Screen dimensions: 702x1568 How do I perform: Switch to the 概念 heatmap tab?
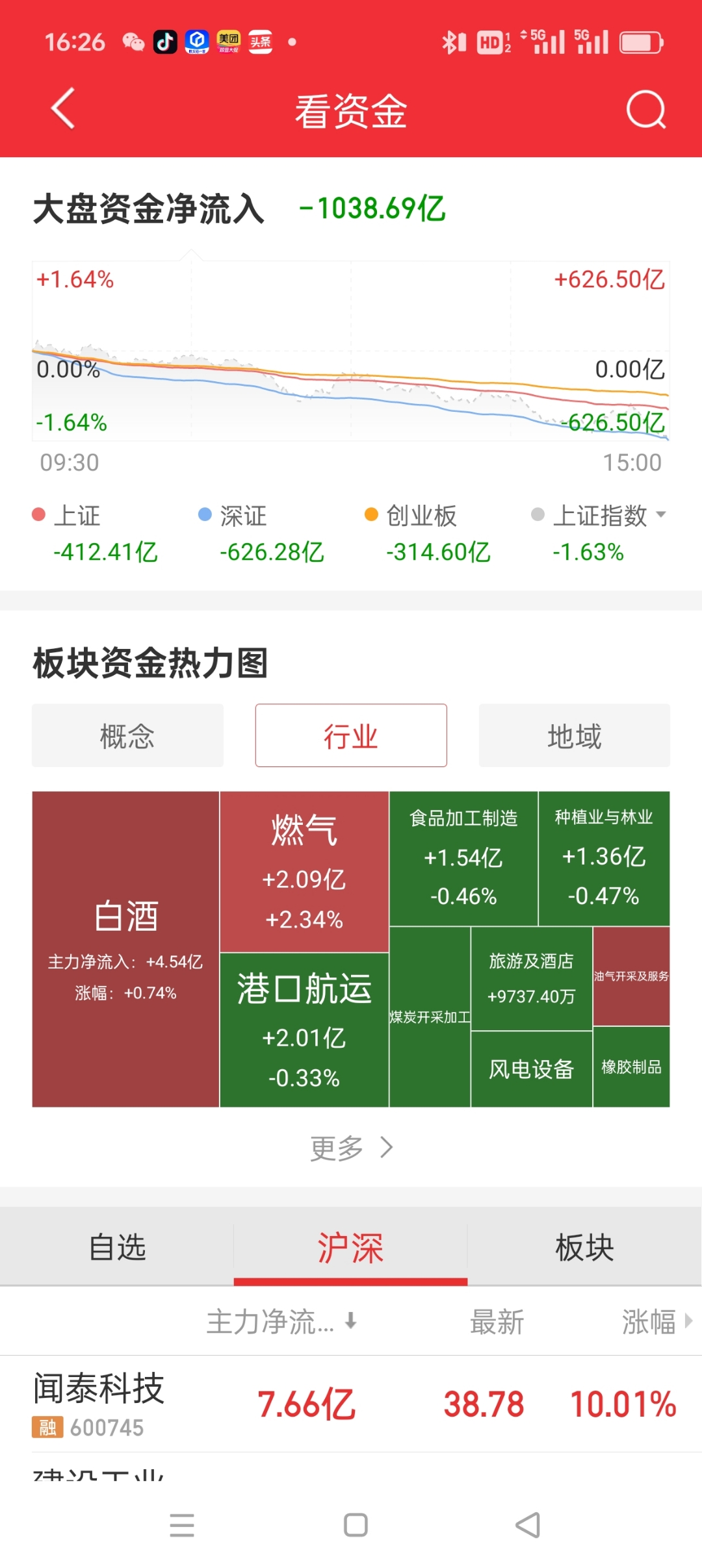[x=127, y=735]
